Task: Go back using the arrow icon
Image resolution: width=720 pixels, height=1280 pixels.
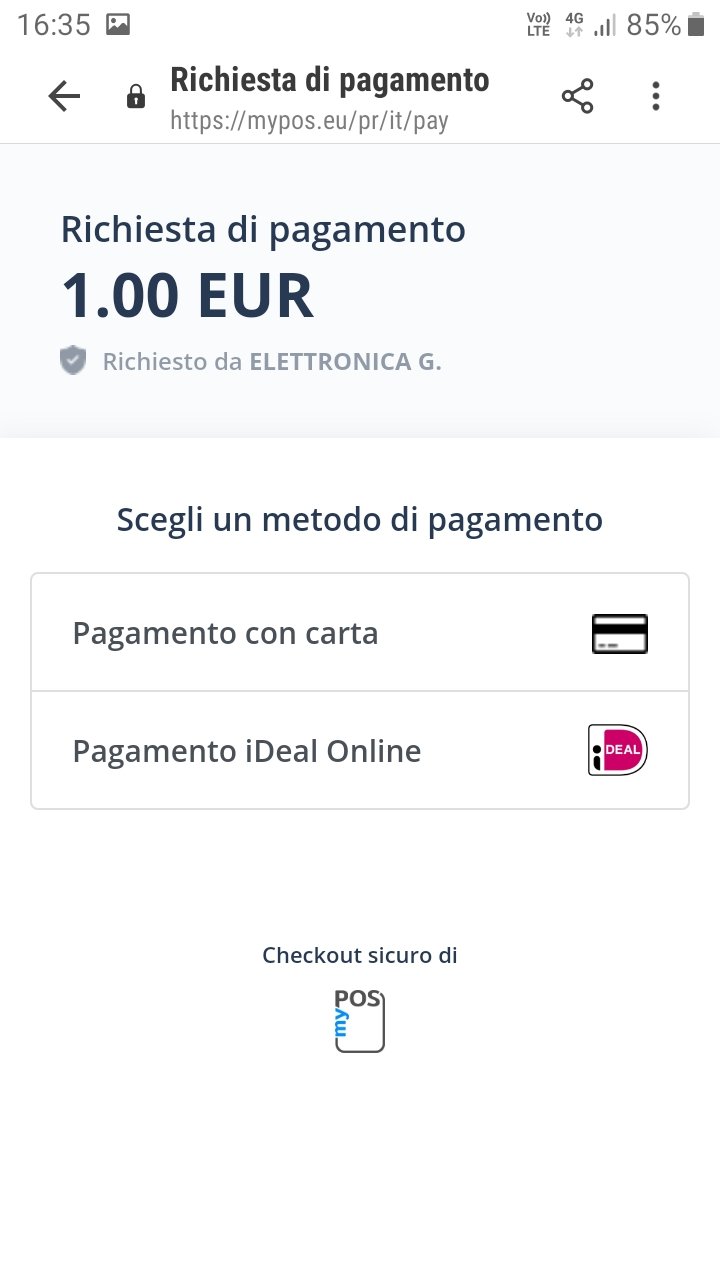Action: pyautogui.click(x=64, y=96)
